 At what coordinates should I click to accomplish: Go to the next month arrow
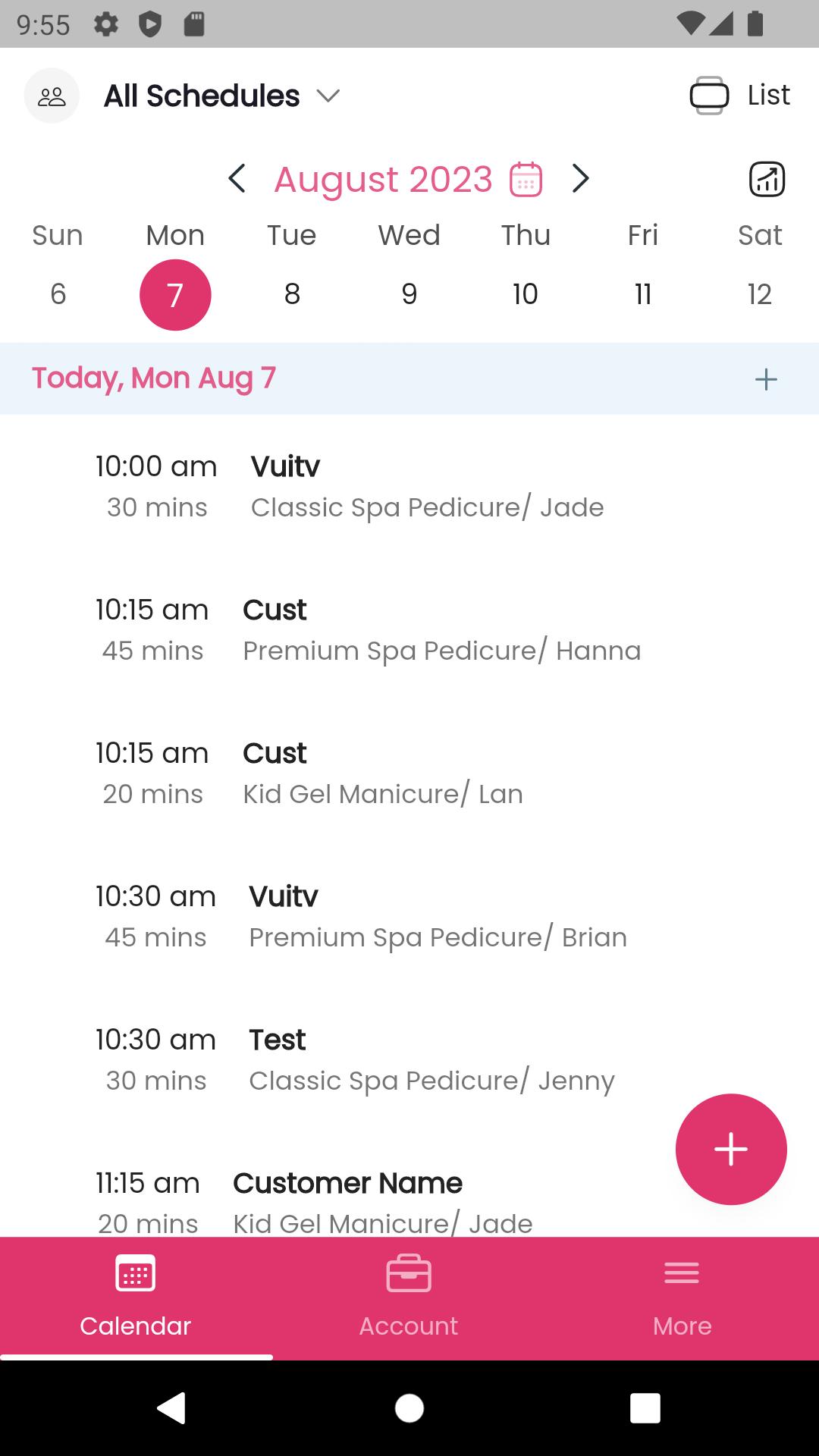click(580, 179)
